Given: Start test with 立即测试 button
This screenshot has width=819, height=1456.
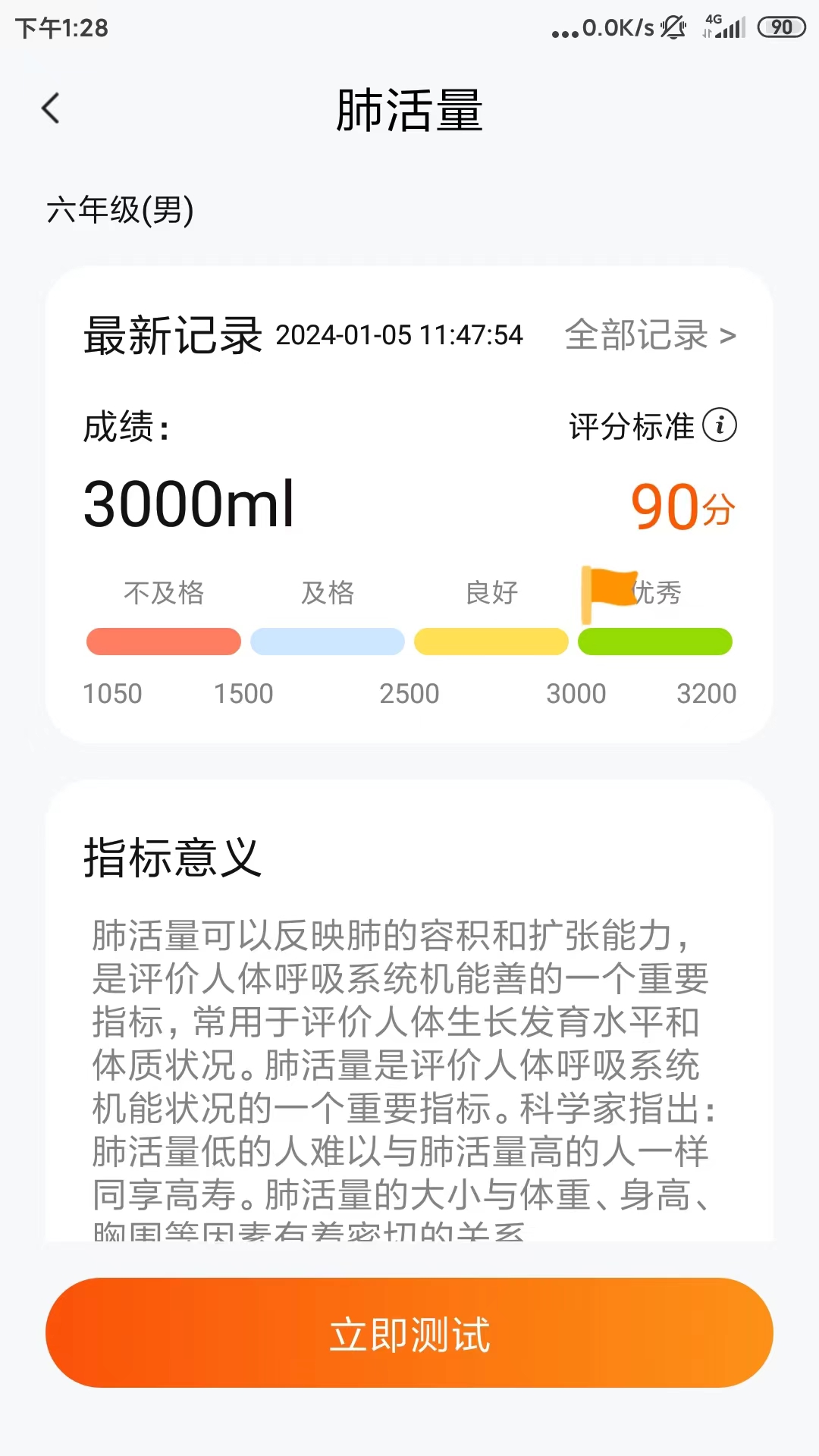Looking at the screenshot, I should pos(409,1332).
